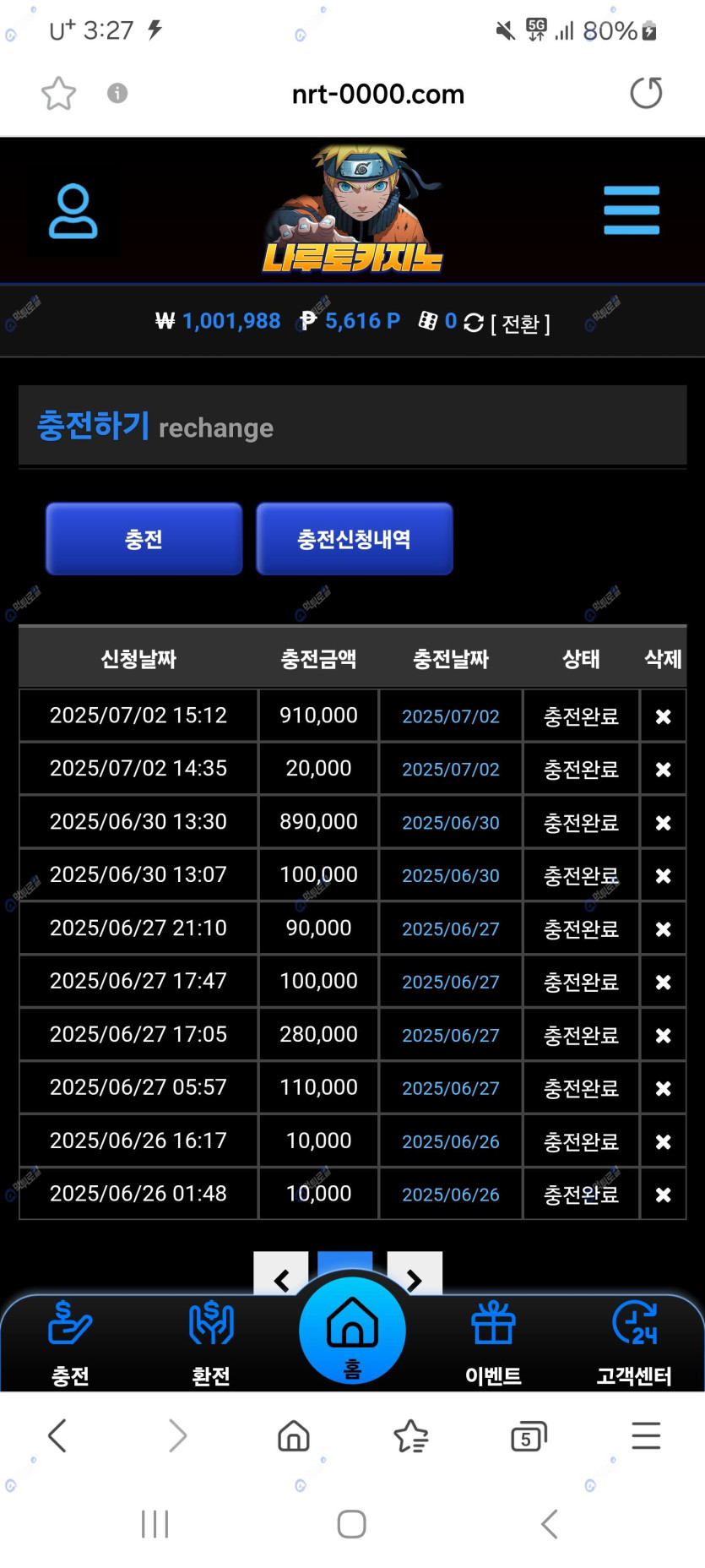Bookmark this site with star icon
705x1568 pixels.
(x=58, y=93)
